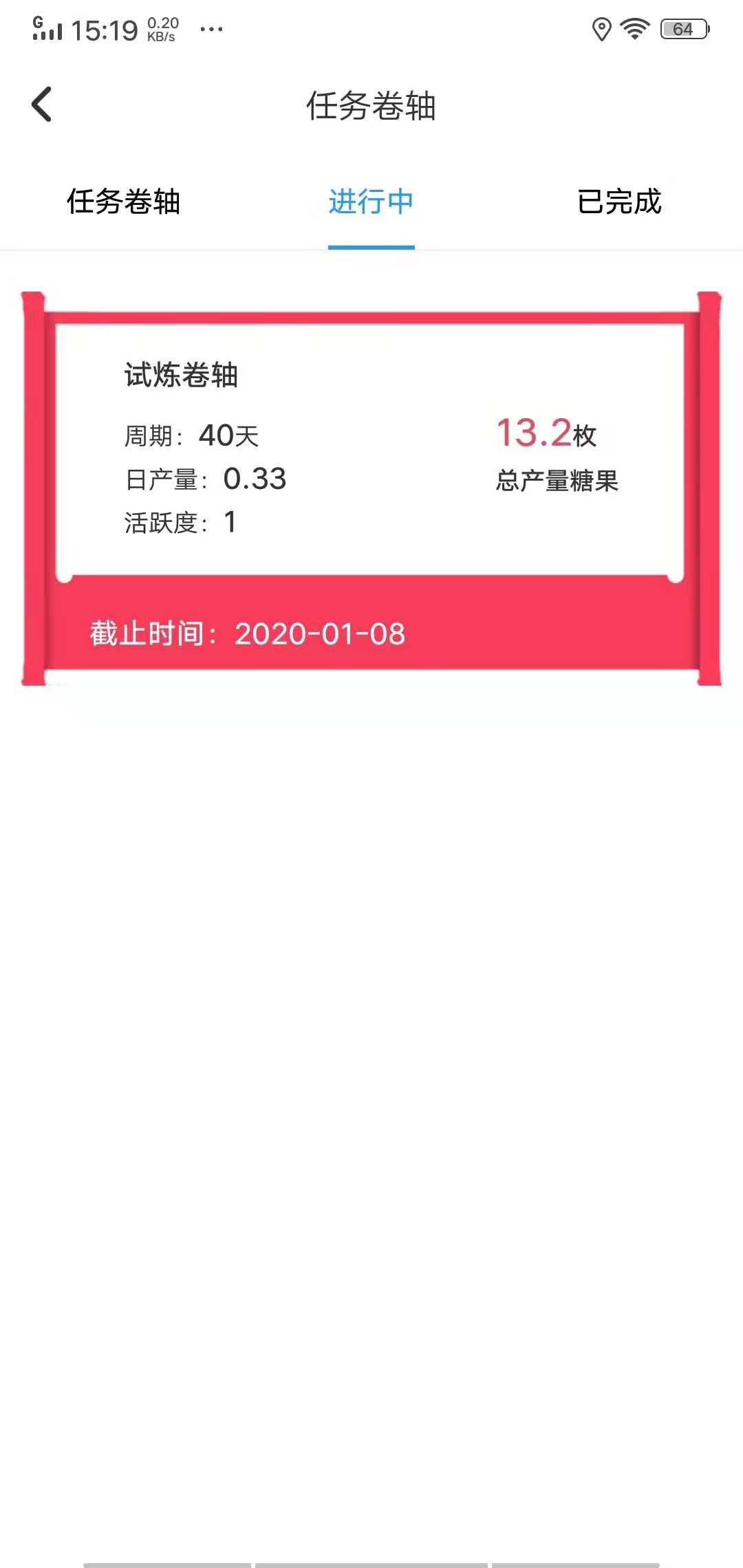Screen dimensions: 743x1568
Task: Tap the back arrow to return
Action: coord(41,103)
